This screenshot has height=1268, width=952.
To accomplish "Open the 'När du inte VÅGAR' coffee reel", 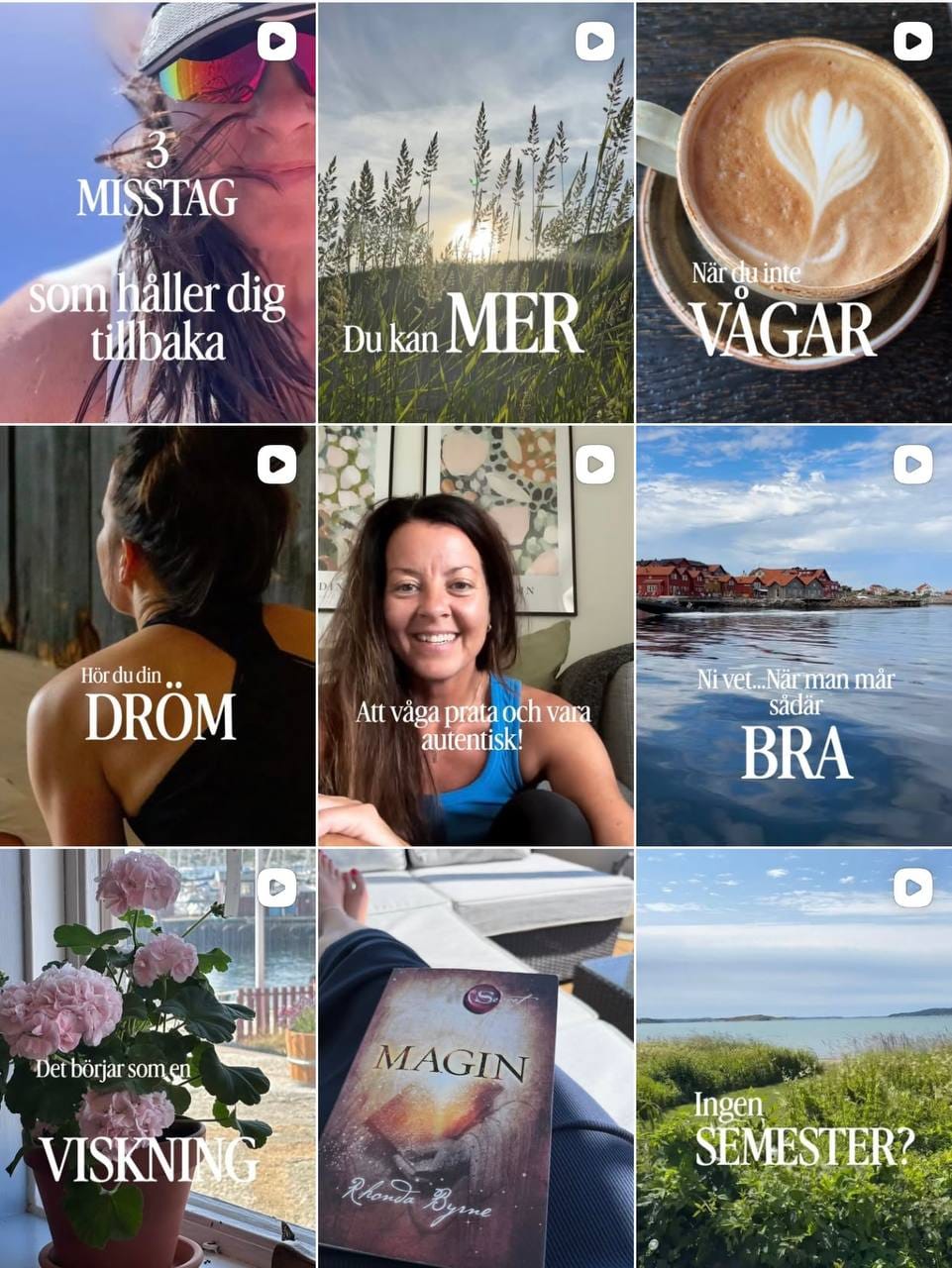I will pyautogui.click(x=794, y=212).
